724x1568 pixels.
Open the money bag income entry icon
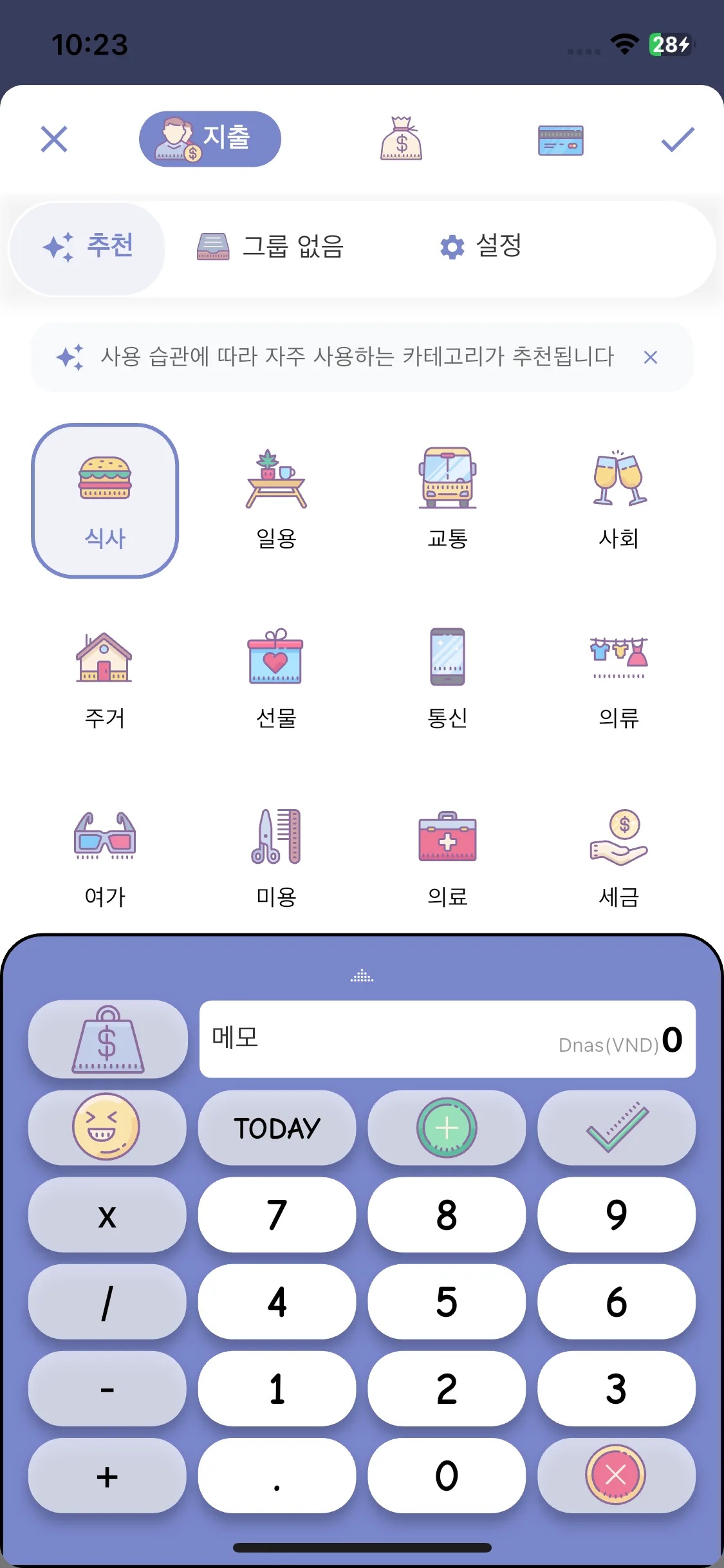point(402,138)
